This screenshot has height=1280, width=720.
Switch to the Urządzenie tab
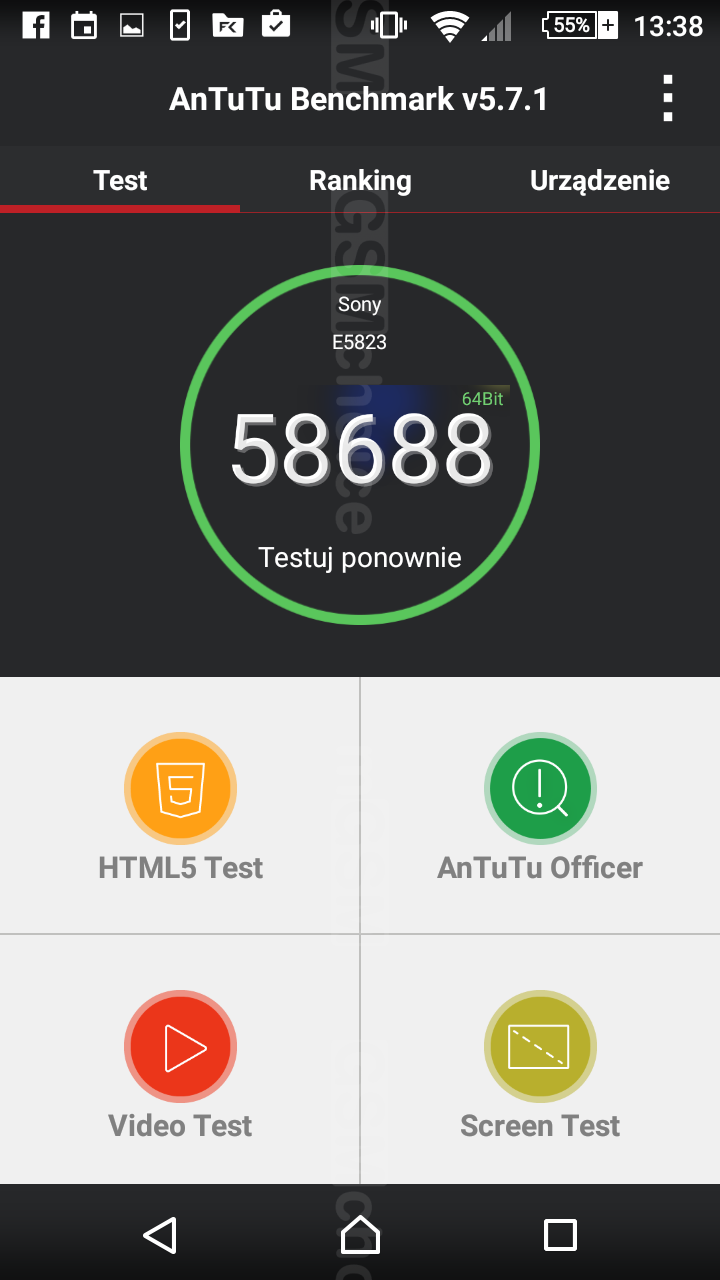click(599, 180)
